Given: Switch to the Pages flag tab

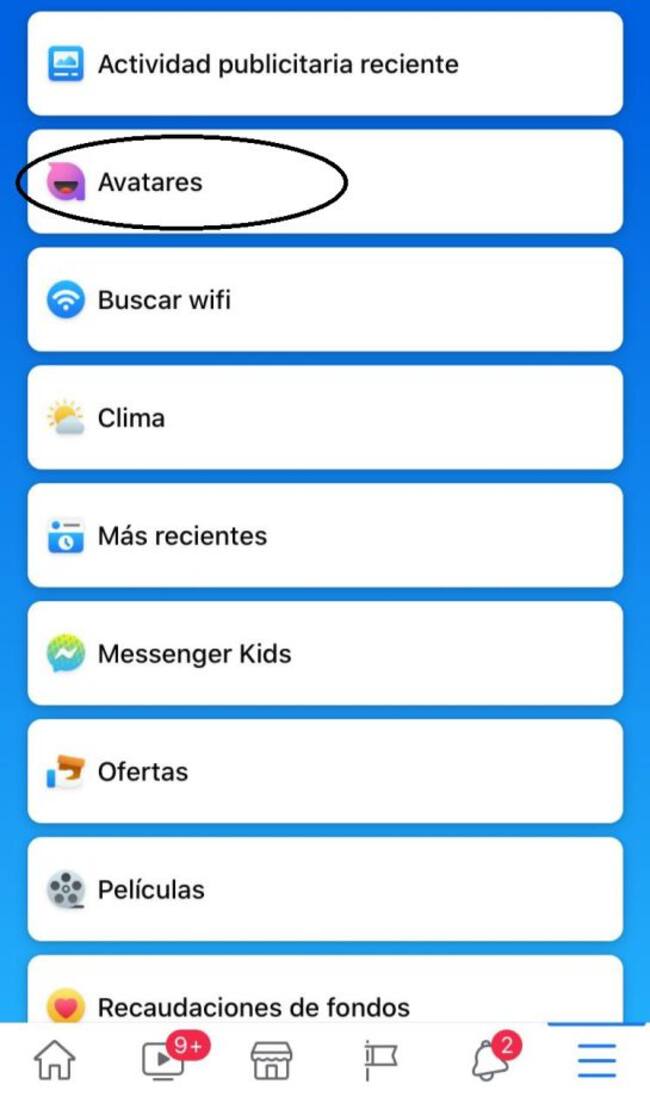Looking at the screenshot, I should coord(380,1060).
